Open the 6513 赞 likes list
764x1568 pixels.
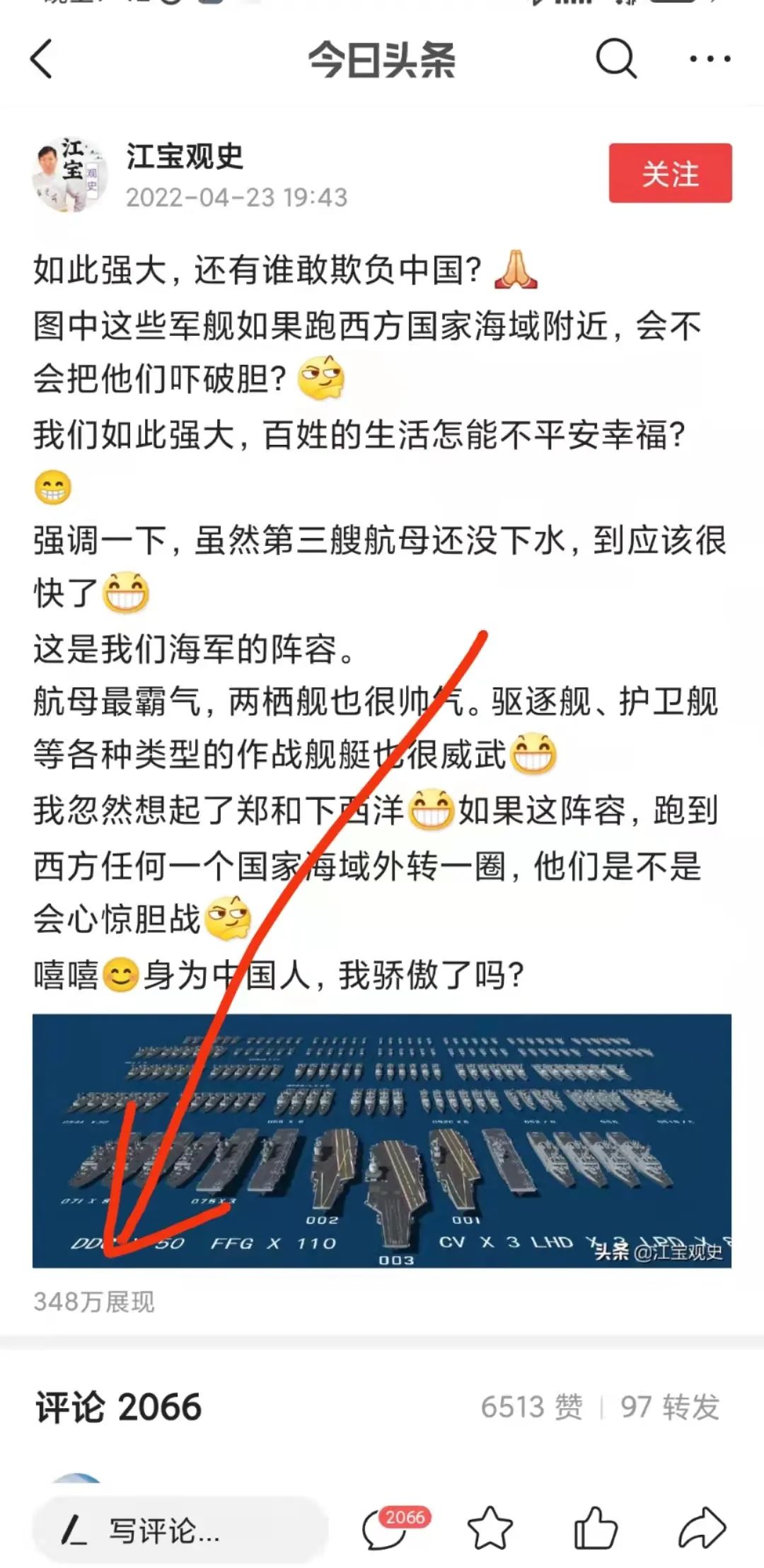click(531, 1407)
